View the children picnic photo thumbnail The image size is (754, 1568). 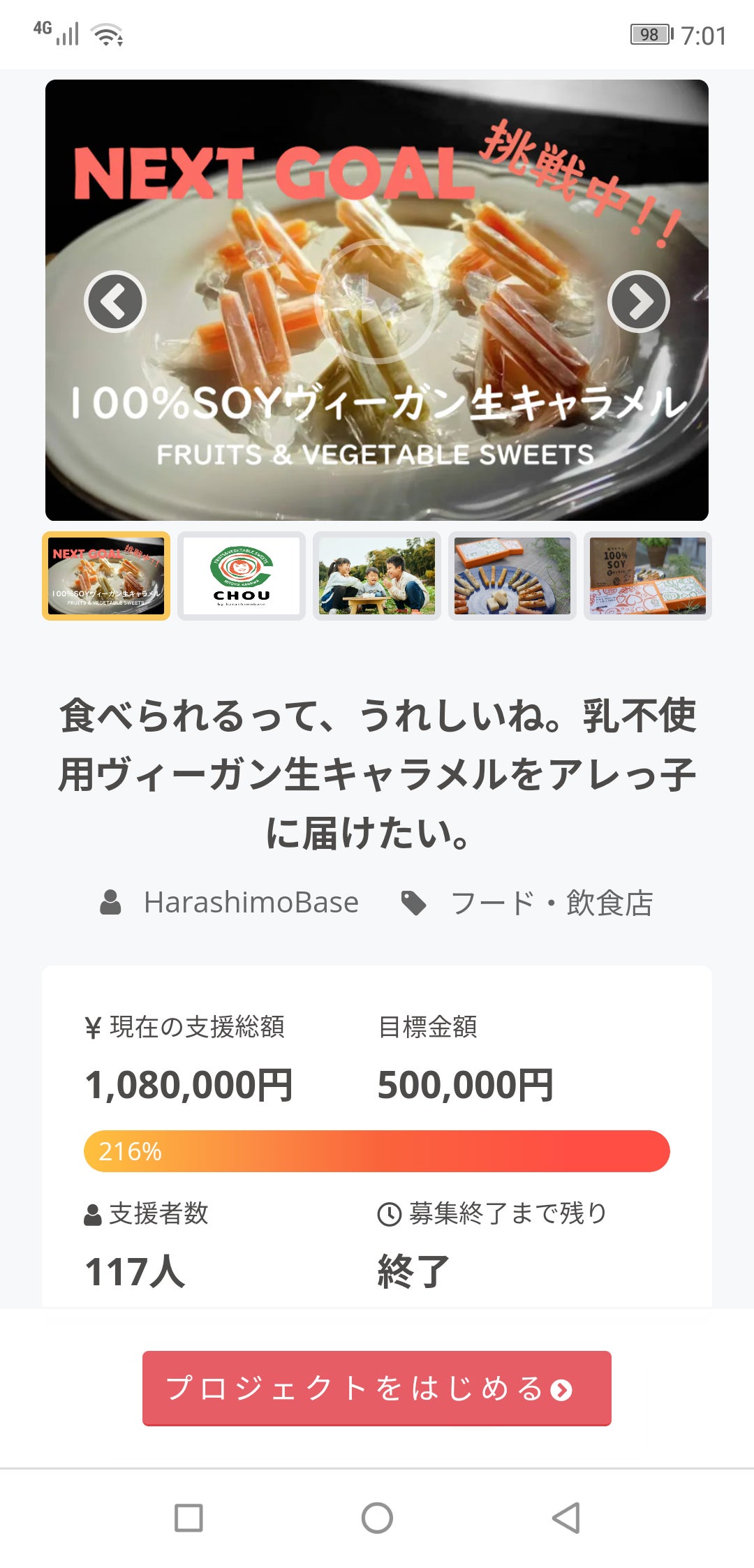coord(377,576)
